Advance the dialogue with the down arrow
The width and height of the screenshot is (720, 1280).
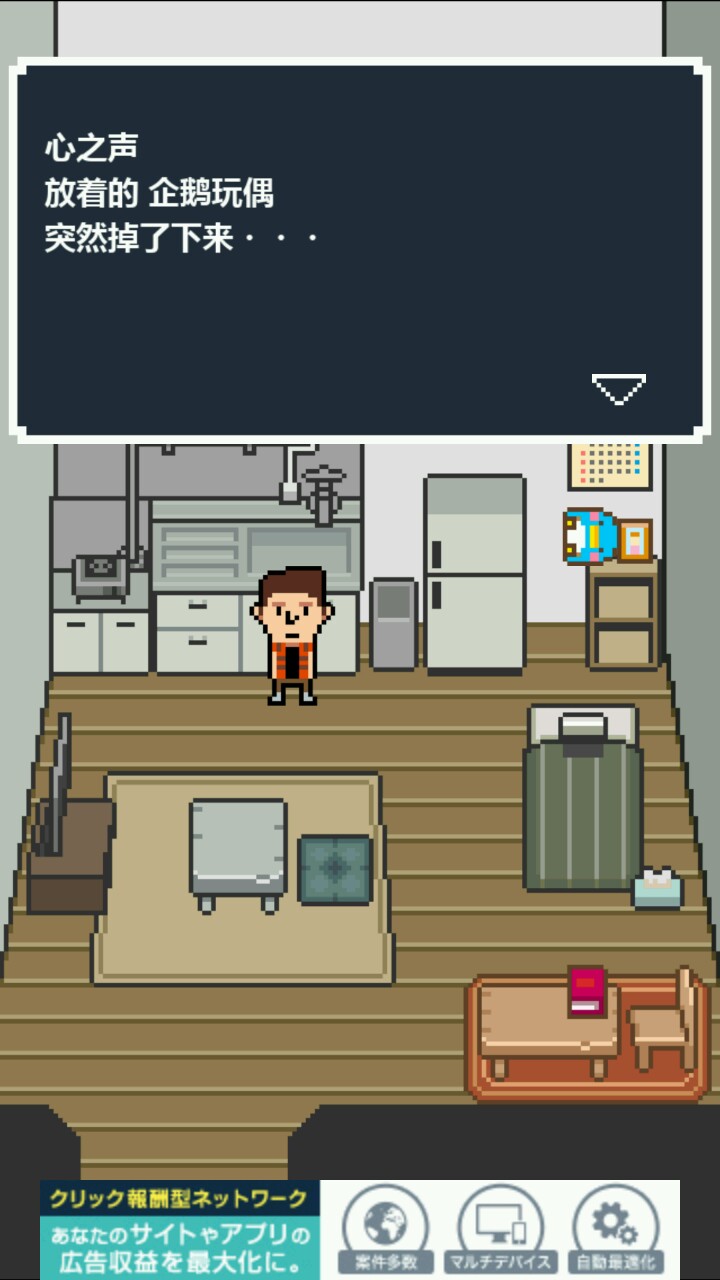click(619, 388)
